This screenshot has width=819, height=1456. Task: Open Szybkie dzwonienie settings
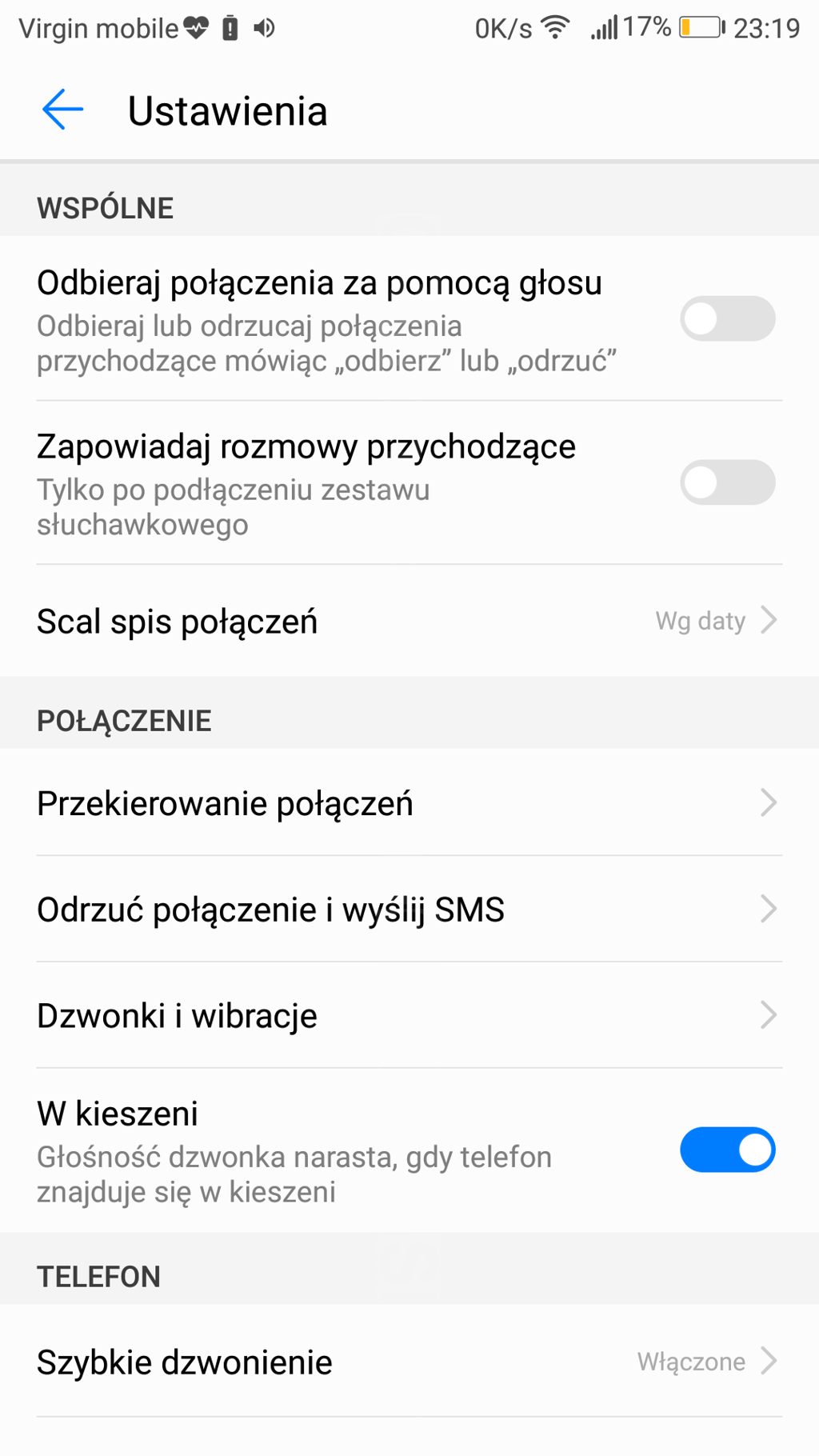pyautogui.click(x=408, y=1362)
